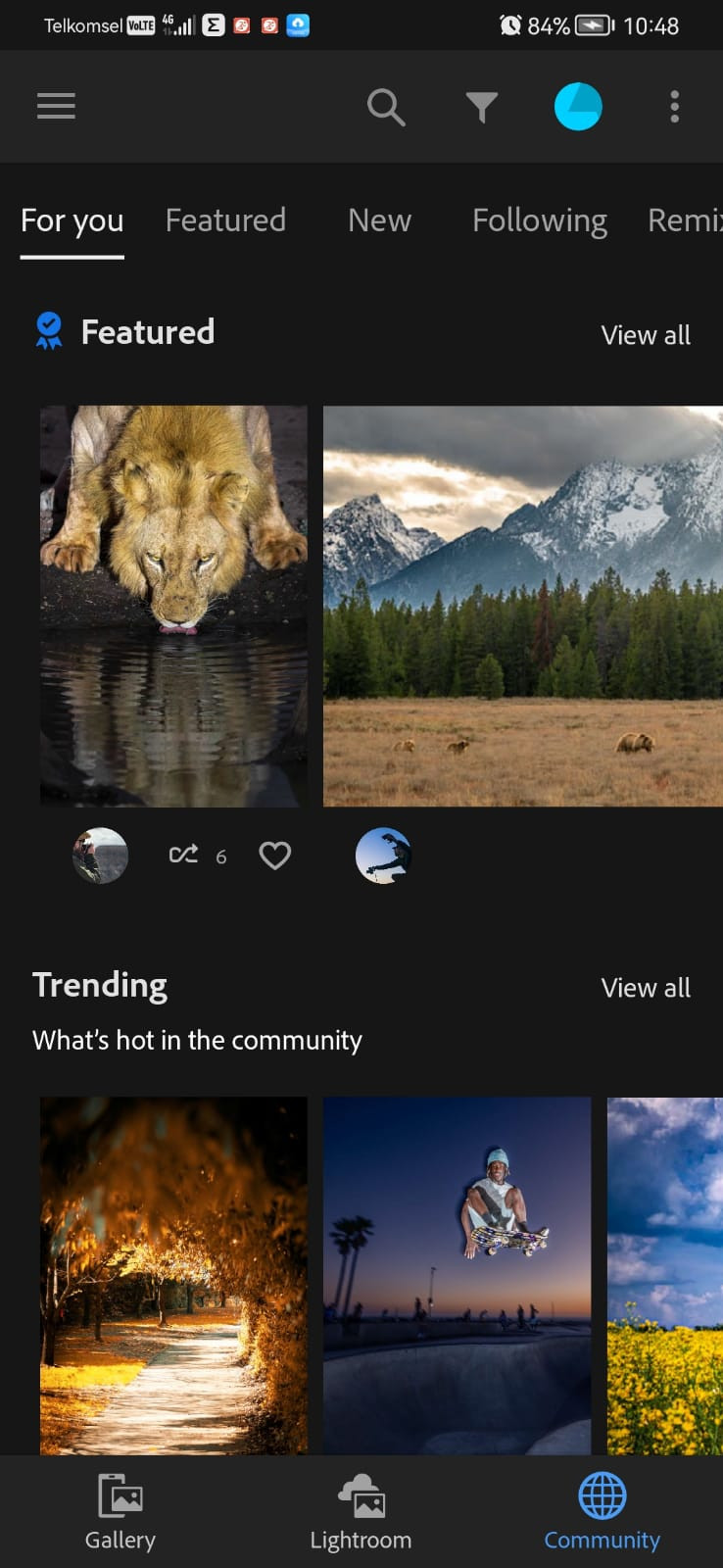Switch to the New tab

pos(379,220)
